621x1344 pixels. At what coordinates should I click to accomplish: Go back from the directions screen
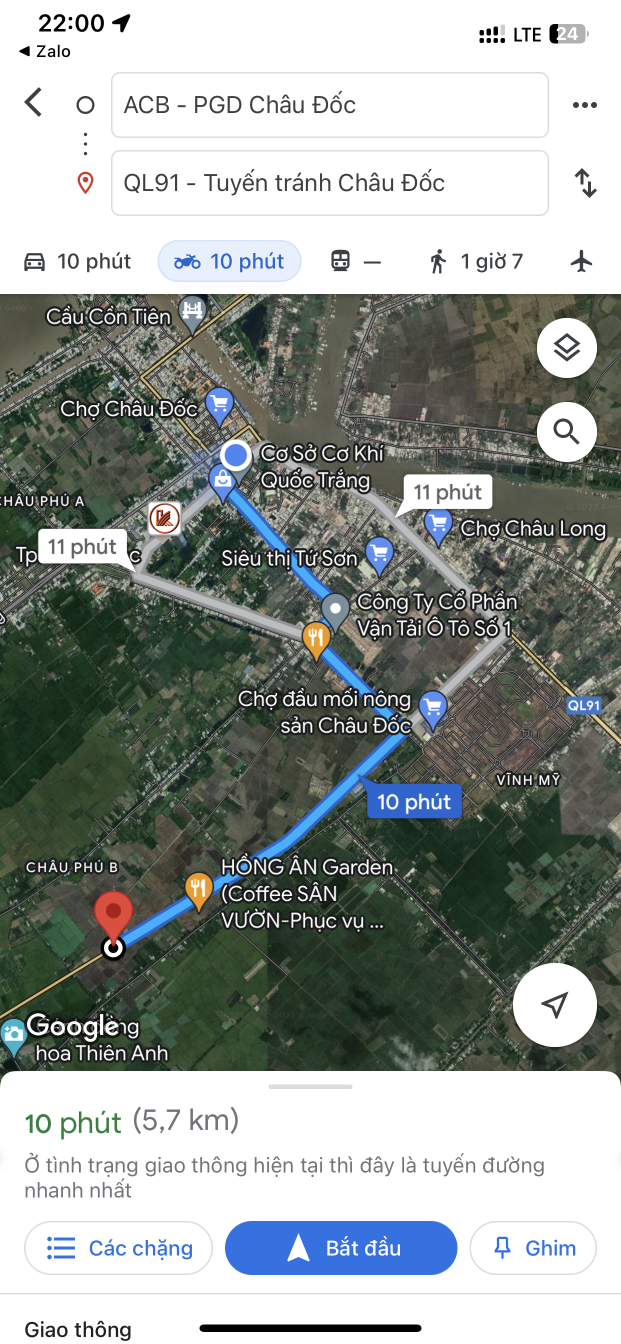[34, 103]
